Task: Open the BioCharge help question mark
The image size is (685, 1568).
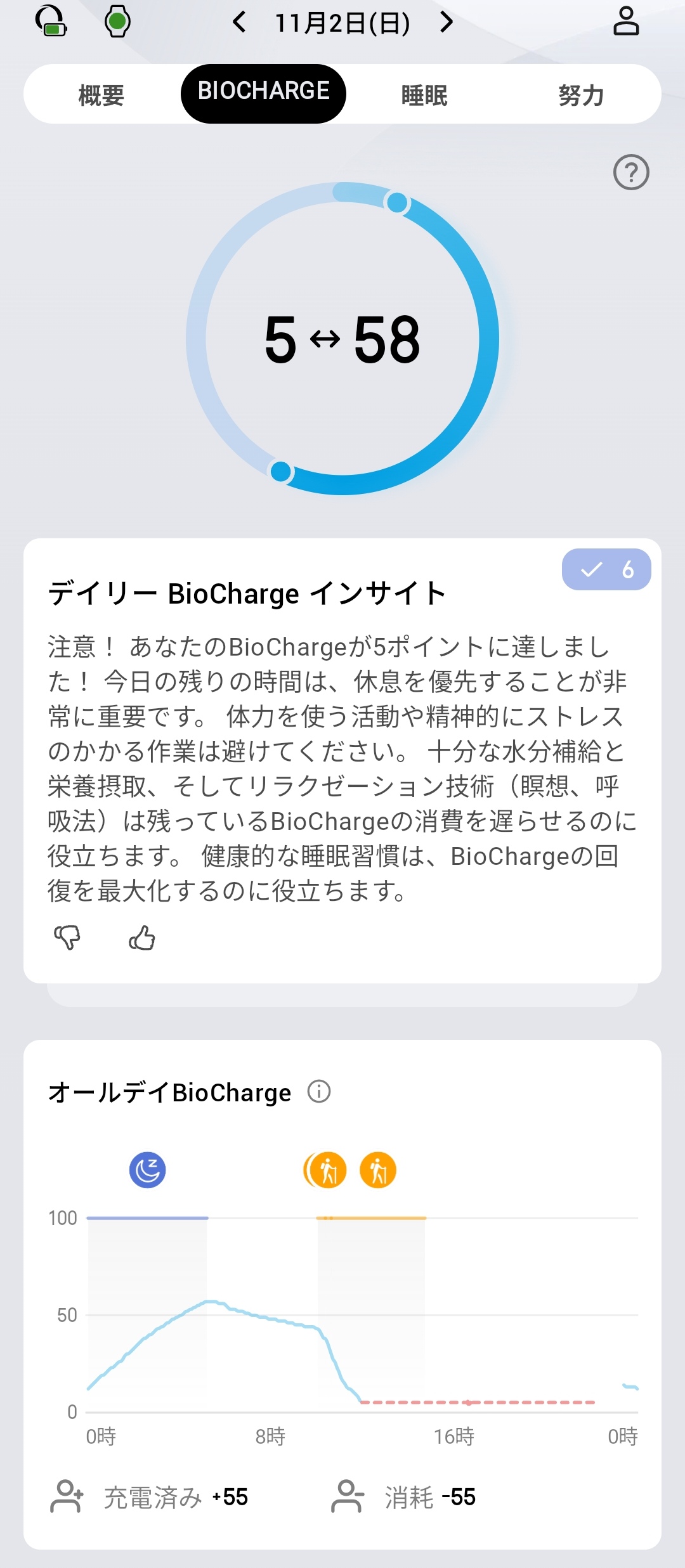Action: [630, 172]
